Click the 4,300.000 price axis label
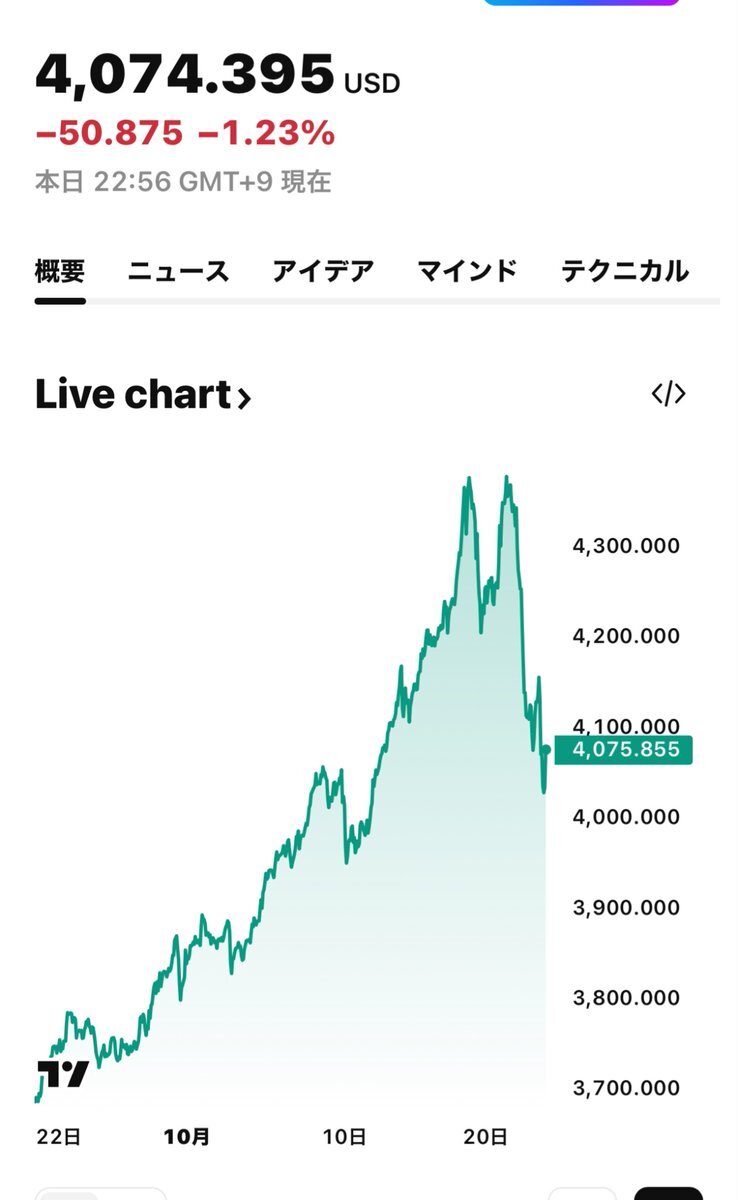Viewport: 738px width, 1200px height. click(626, 546)
